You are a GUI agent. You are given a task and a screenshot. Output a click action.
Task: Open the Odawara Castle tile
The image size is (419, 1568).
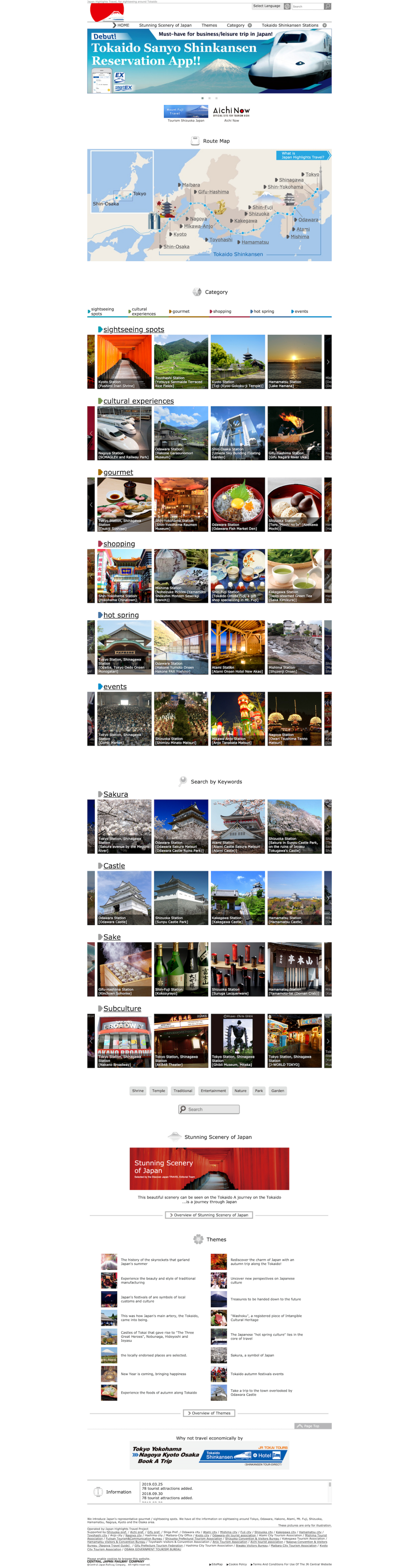pos(124,898)
